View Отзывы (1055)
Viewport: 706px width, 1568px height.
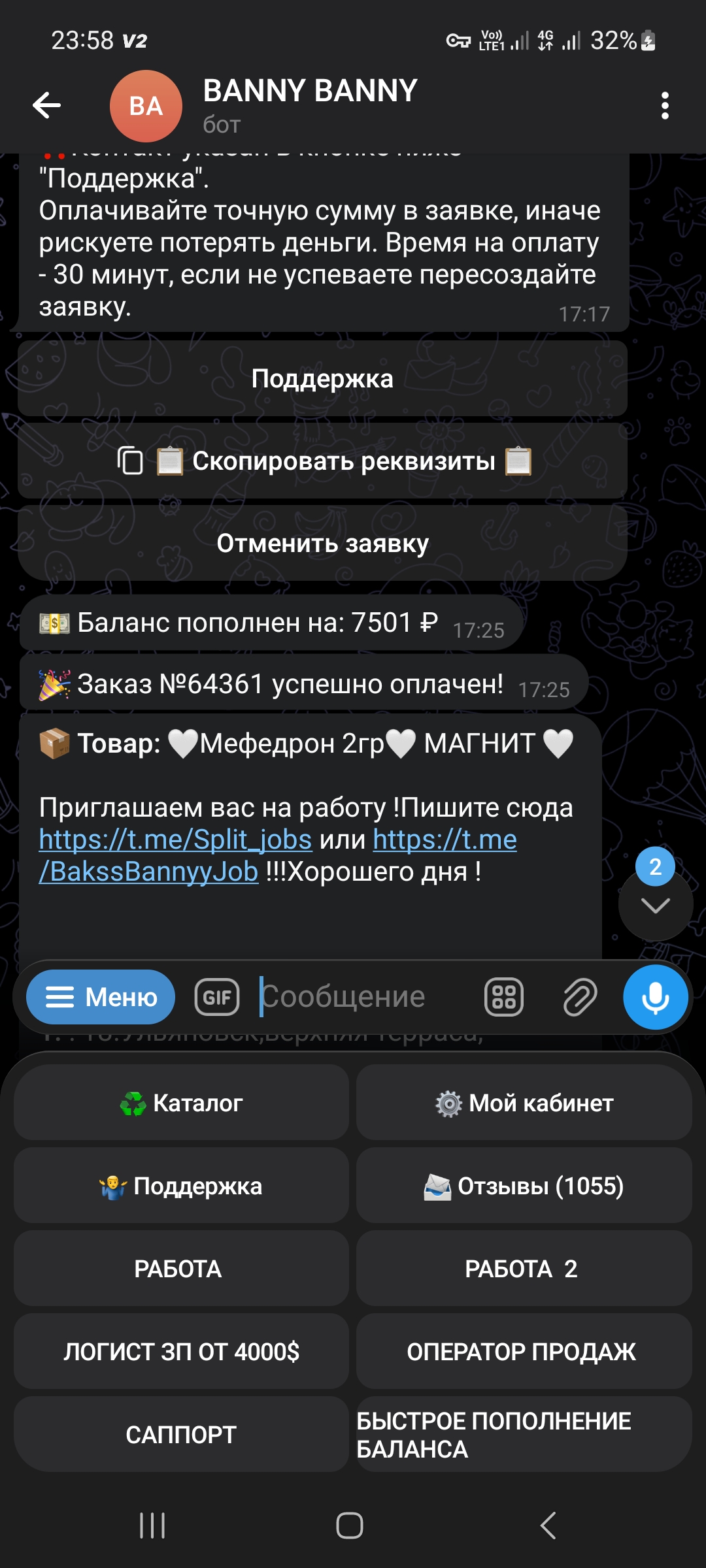[x=524, y=1186]
